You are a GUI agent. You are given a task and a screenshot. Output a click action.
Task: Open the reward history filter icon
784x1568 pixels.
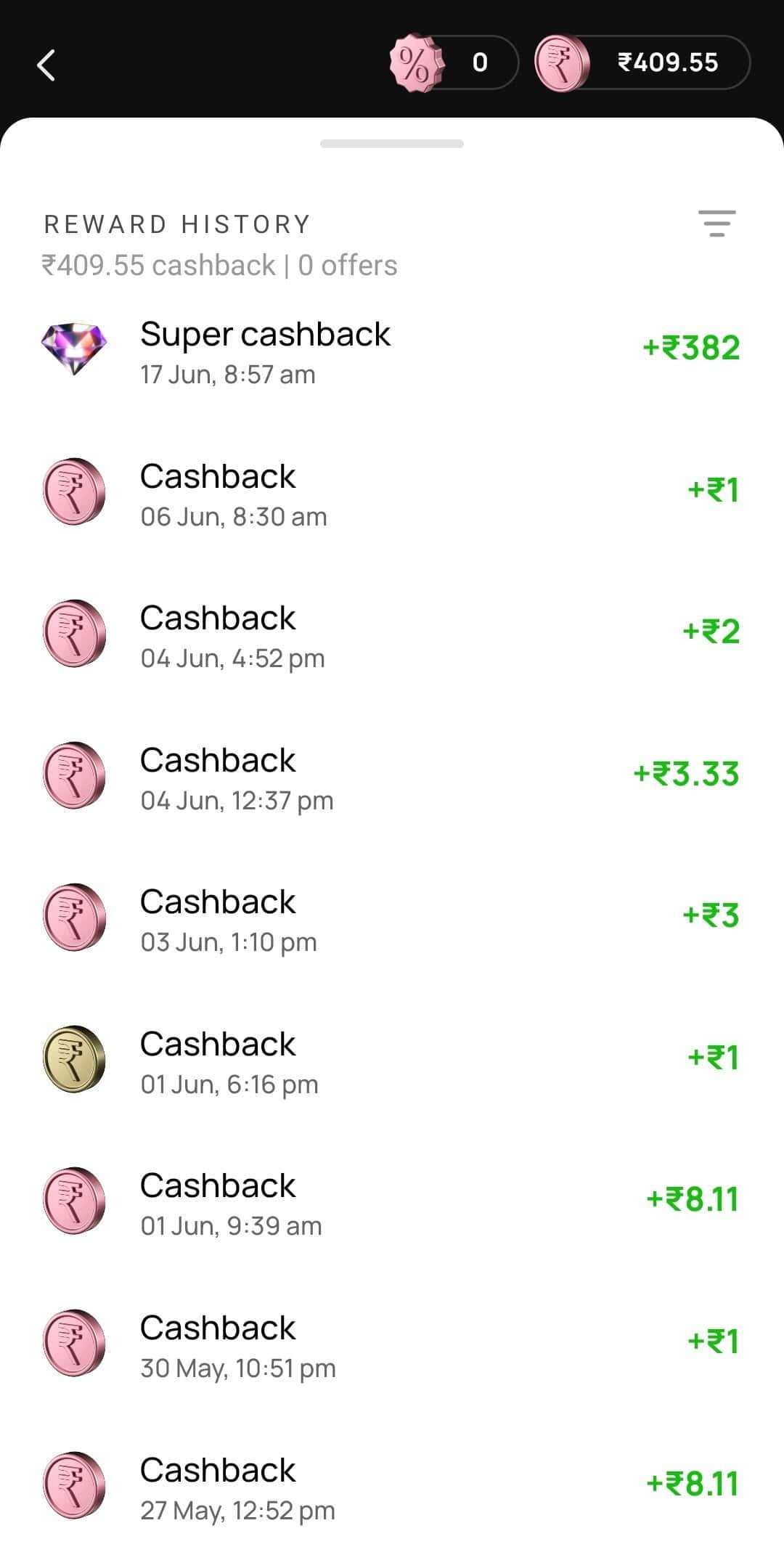point(716,223)
